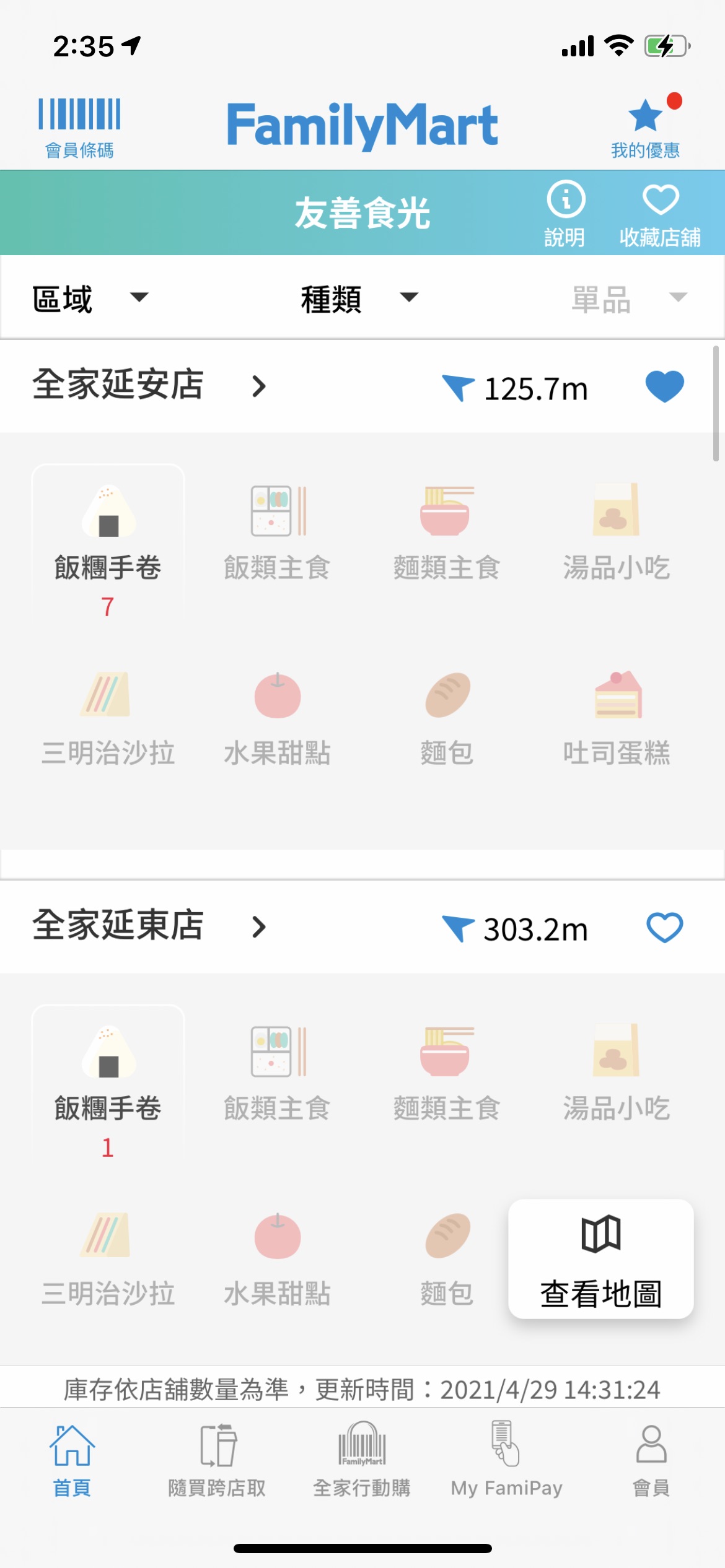Favorite 全家延東店 with heart icon
Image resolution: width=725 pixels, height=1568 pixels.
click(x=665, y=927)
